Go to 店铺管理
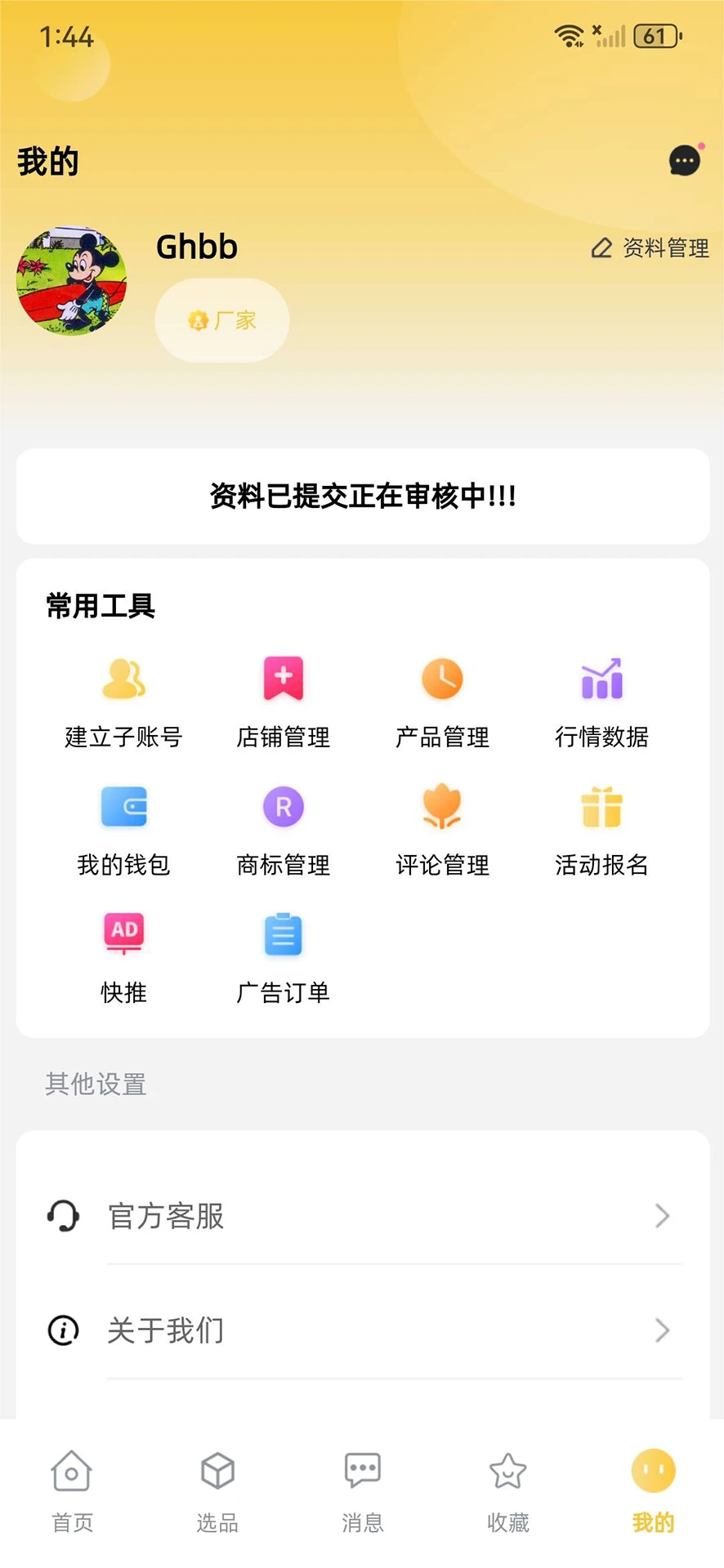 tap(283, 702)
